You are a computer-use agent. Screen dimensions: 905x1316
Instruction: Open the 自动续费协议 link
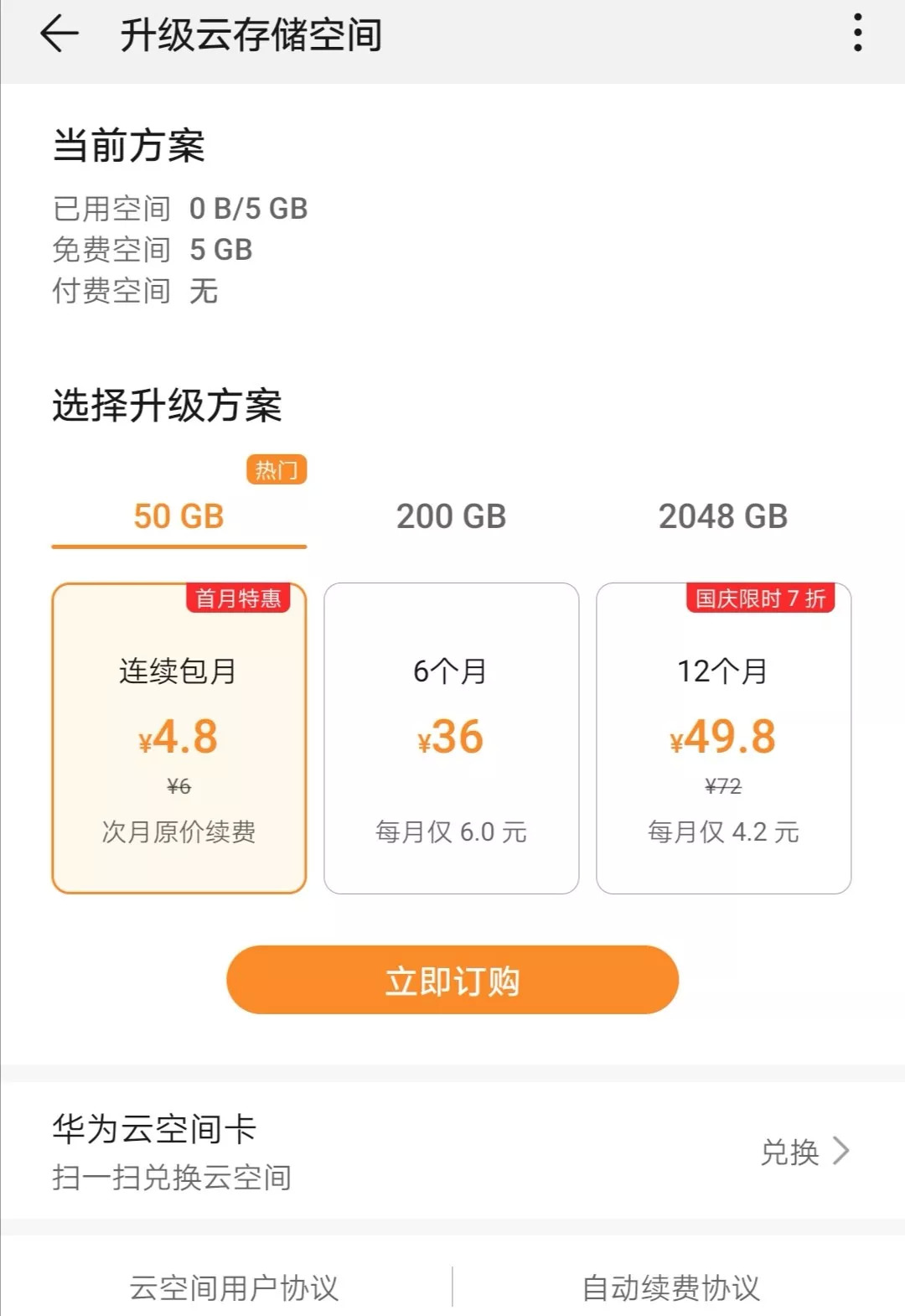click(670, 1288)
